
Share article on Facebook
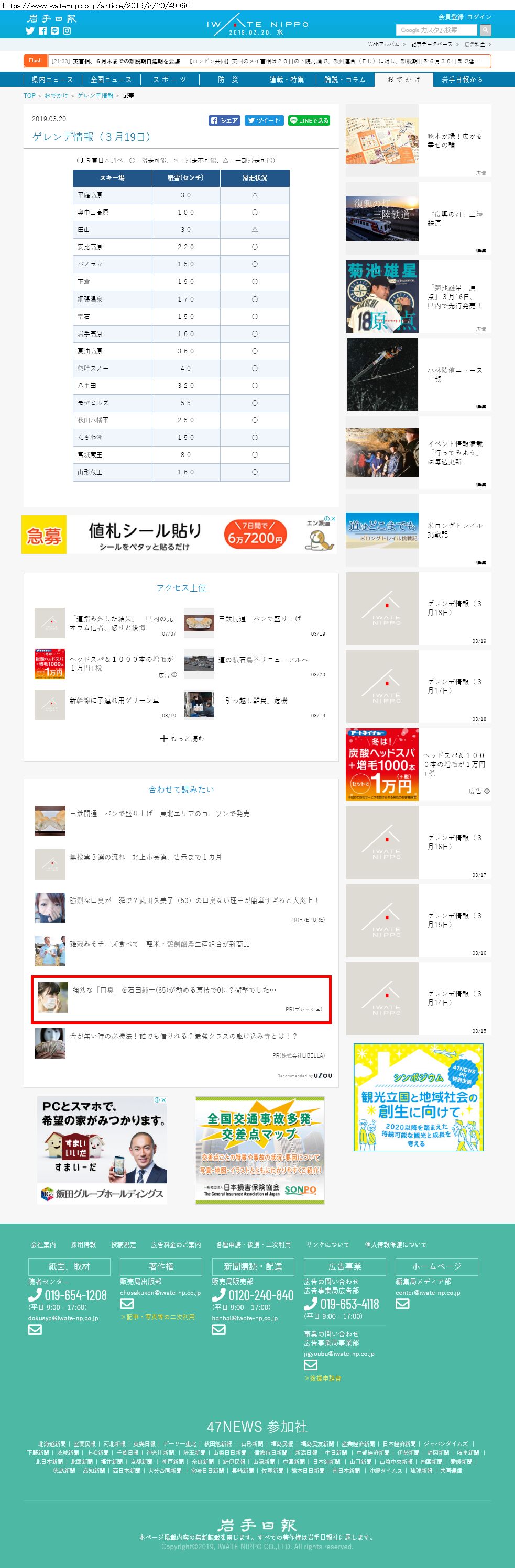[224, 120]
